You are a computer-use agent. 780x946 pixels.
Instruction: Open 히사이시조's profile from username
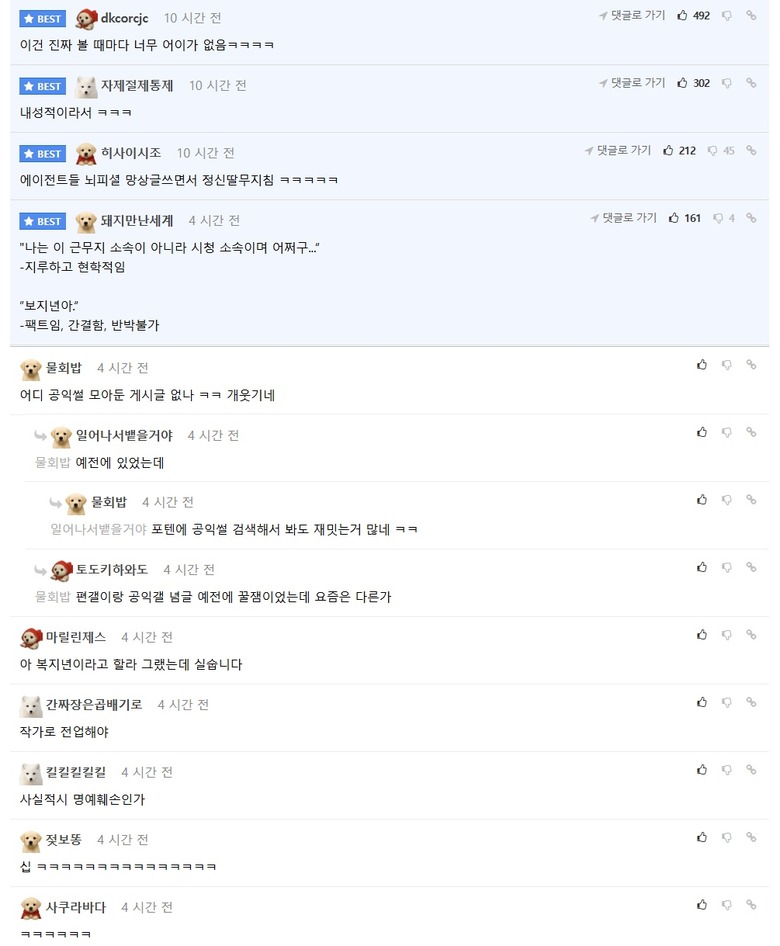click(130, 153)
